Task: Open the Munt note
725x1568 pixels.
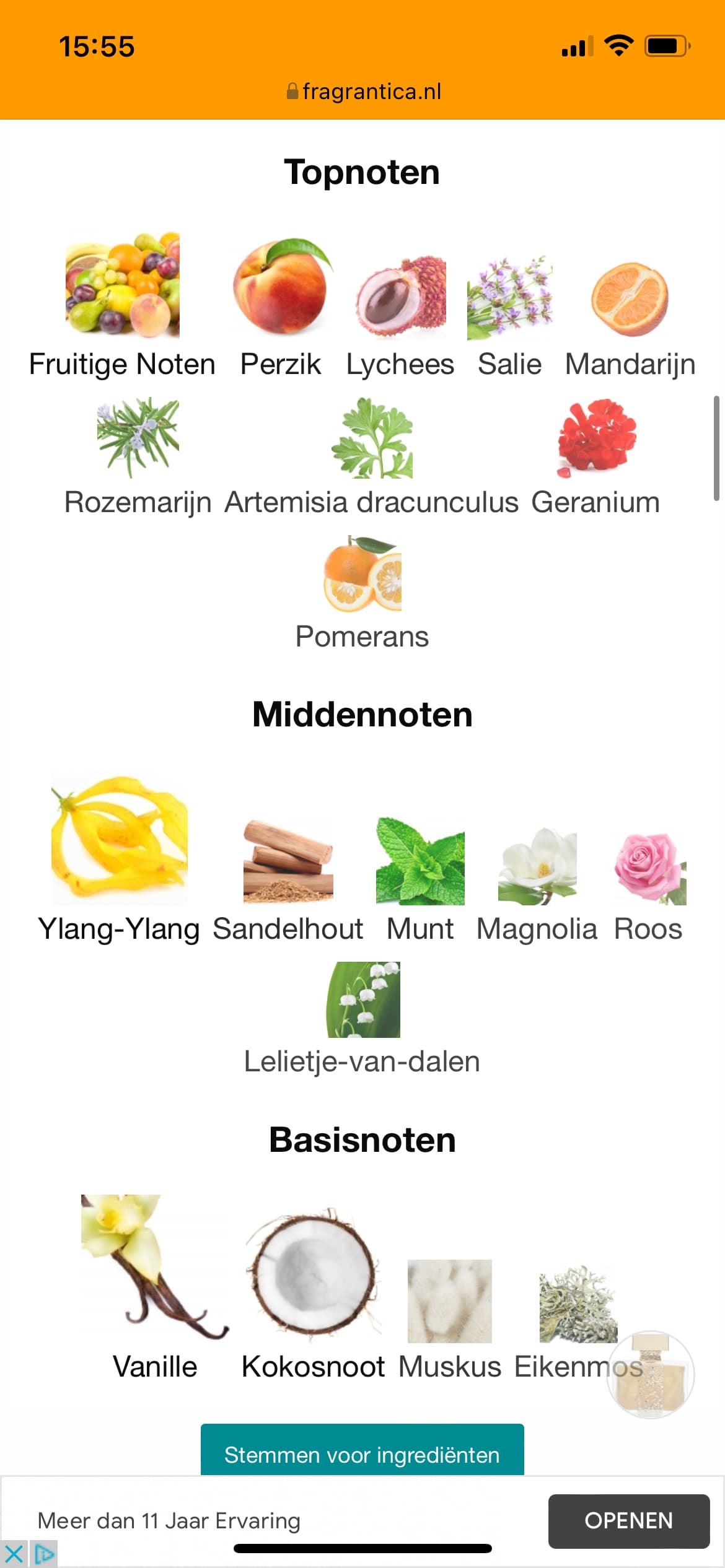Action: (x=420, y=881)
